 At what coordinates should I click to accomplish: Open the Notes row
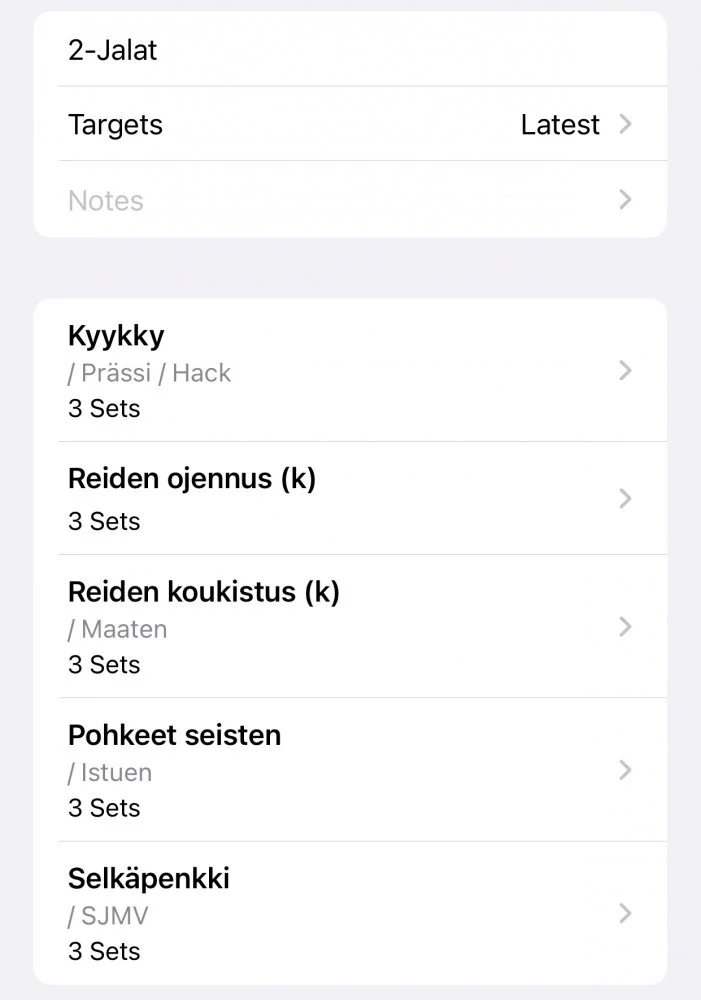(x=350, y=200)
